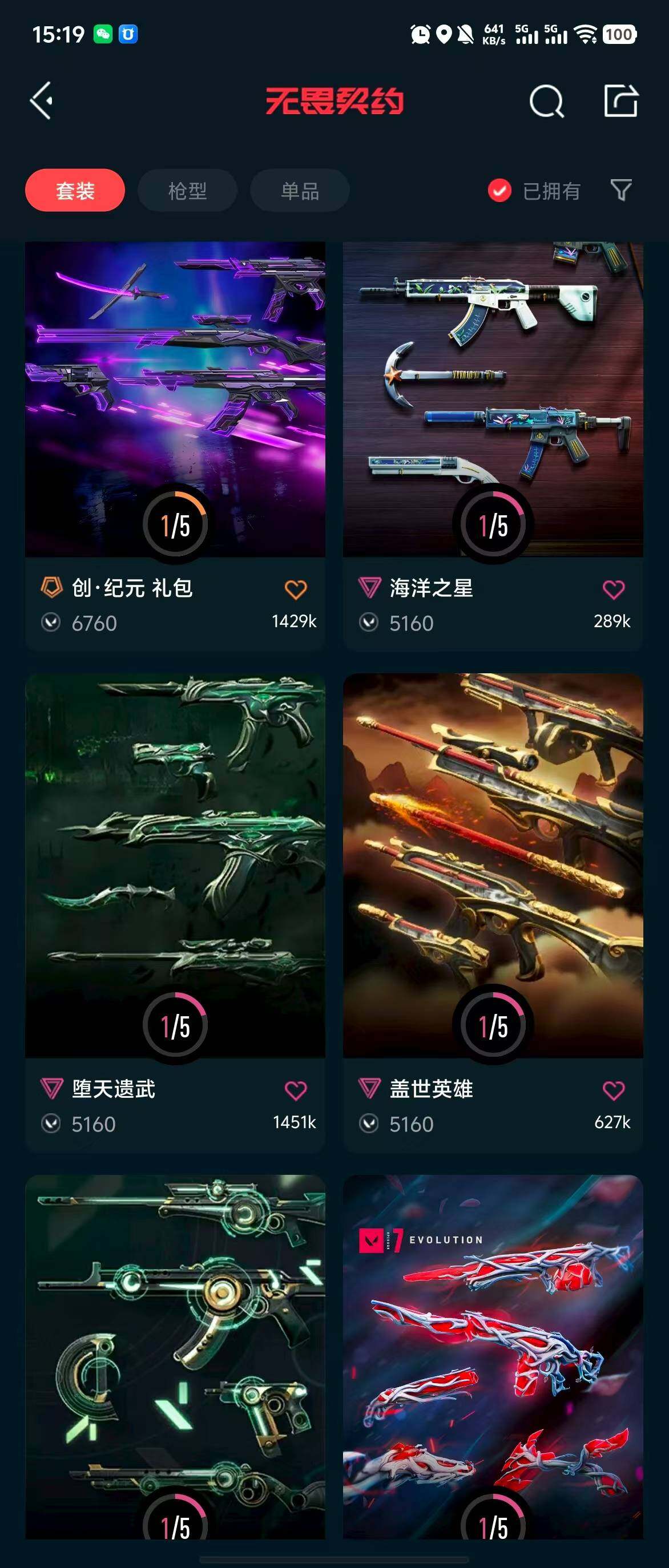This screenshot has height=1568, width=669.
Task: Open the search icon in the header
Action: (x=546, y=101)
